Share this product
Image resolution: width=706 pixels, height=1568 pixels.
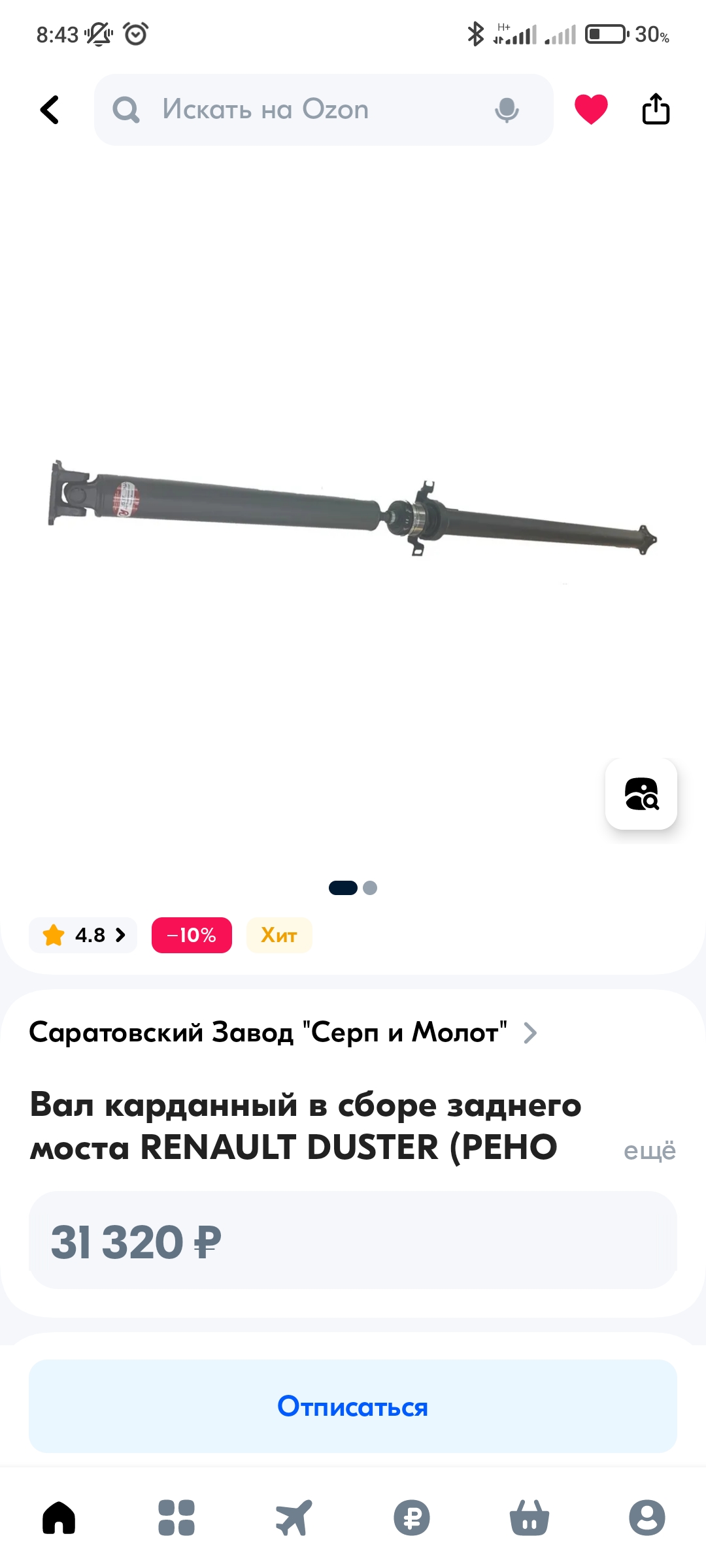click(656, 108)
